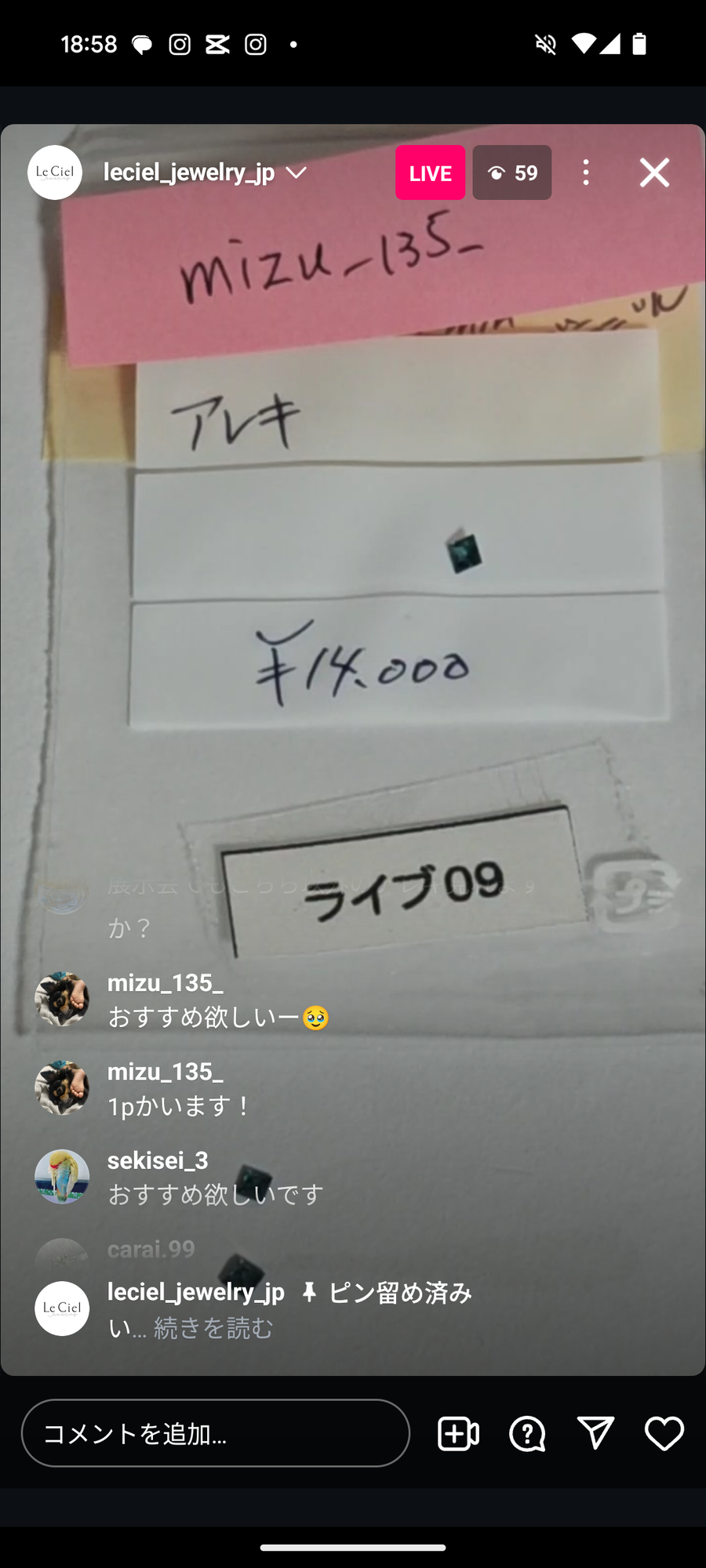
Task: Tap the muted volume indicator in the status bar
Action: 546,44
